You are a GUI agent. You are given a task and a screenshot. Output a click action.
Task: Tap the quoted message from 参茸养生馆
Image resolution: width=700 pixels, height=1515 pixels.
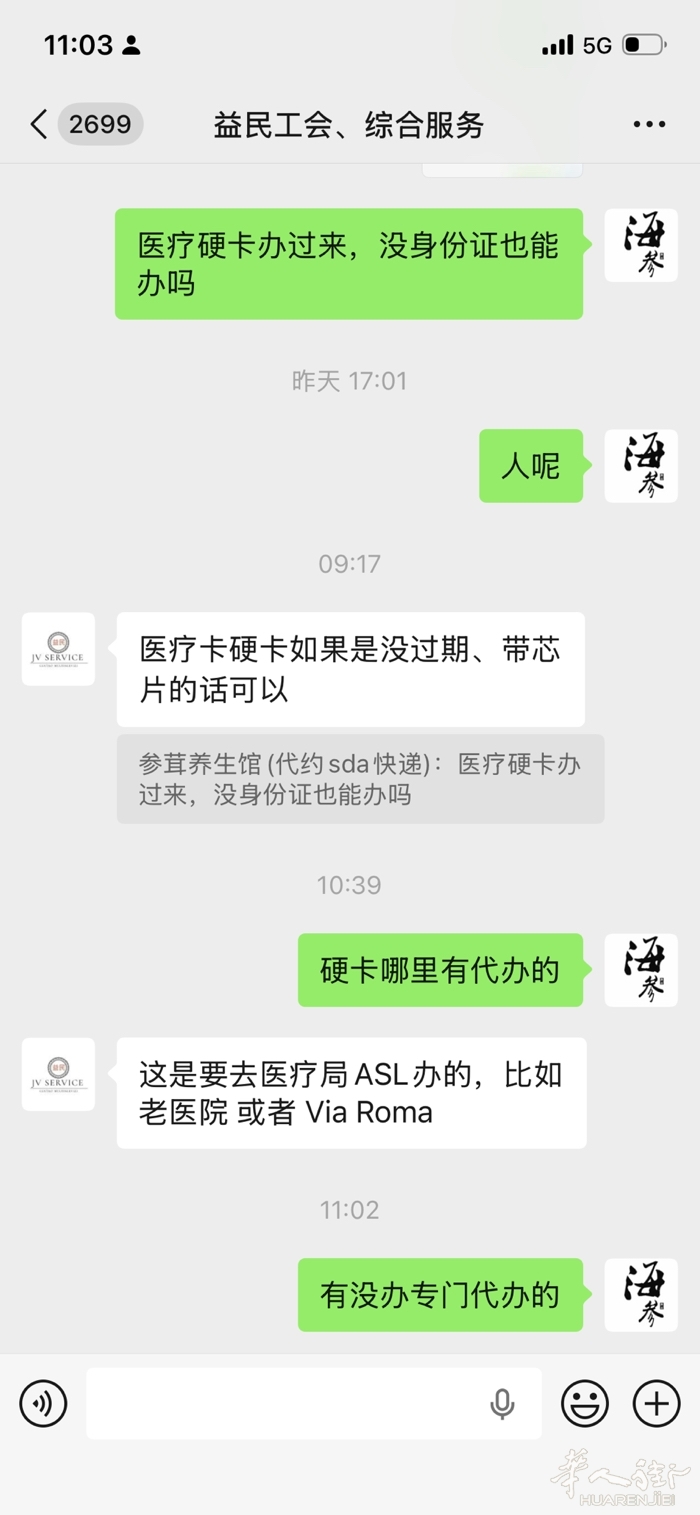point(360,779)
